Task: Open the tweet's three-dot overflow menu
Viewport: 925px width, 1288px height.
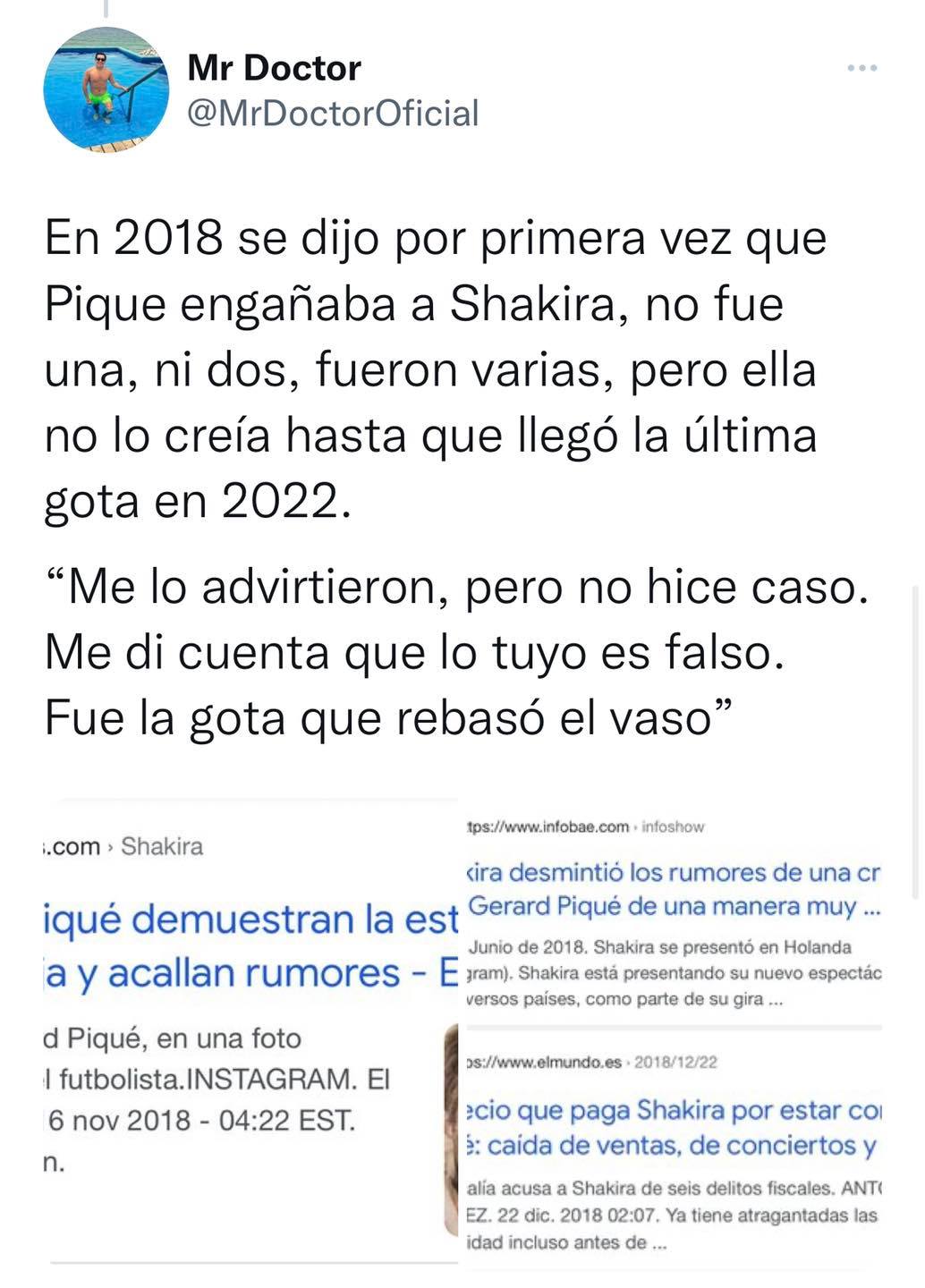Action: tap(861, 68)
